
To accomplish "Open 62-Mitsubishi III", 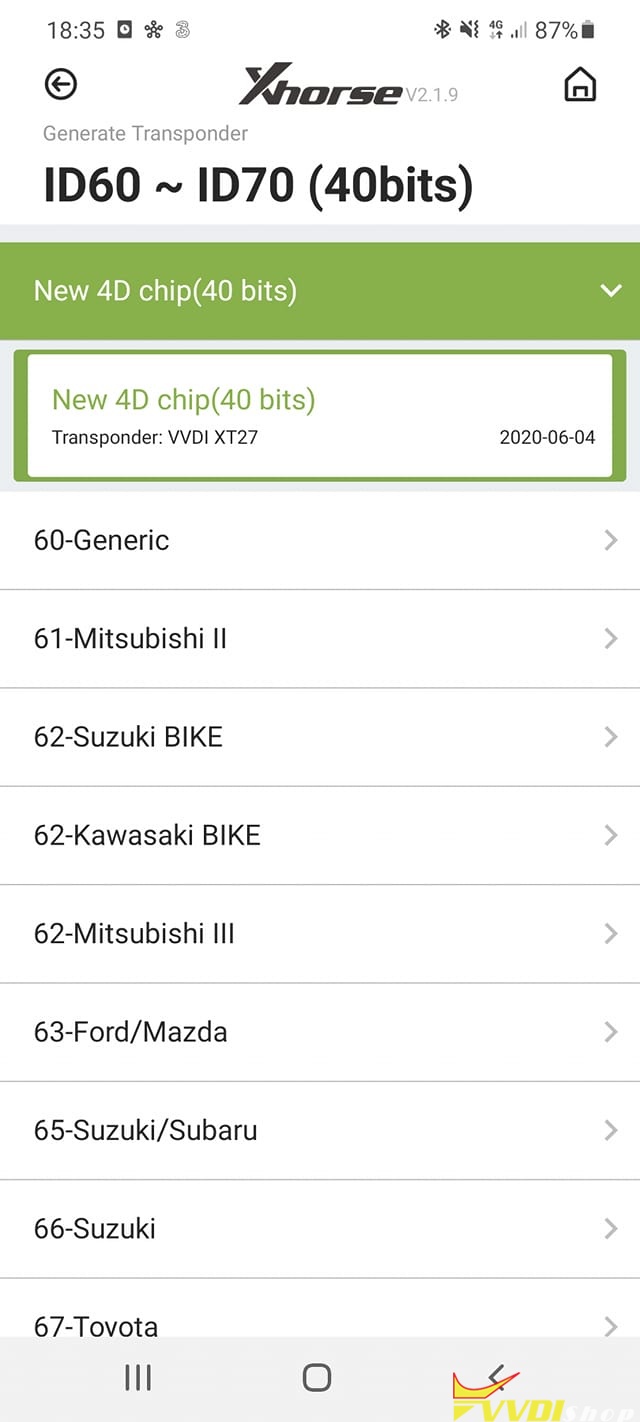I will point(320,933).
